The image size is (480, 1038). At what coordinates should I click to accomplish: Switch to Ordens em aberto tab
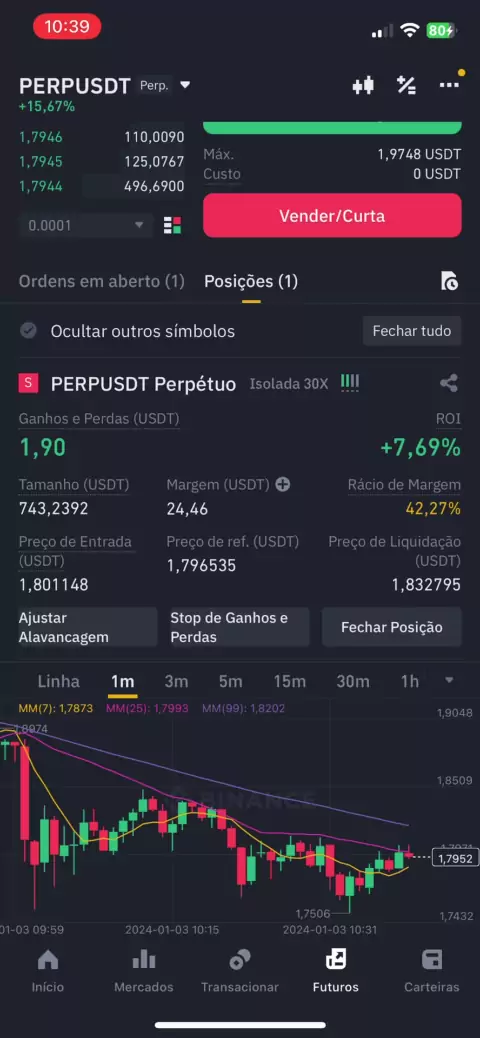click(101, 281)
